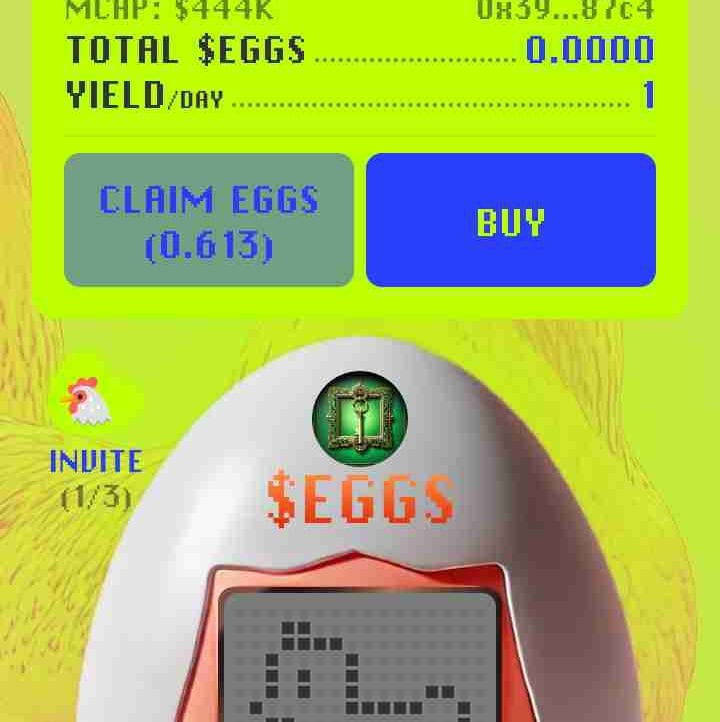Viewport: 720px width, 722px height.
Task: Tap the blue BUY button
Action: [511, 220]
